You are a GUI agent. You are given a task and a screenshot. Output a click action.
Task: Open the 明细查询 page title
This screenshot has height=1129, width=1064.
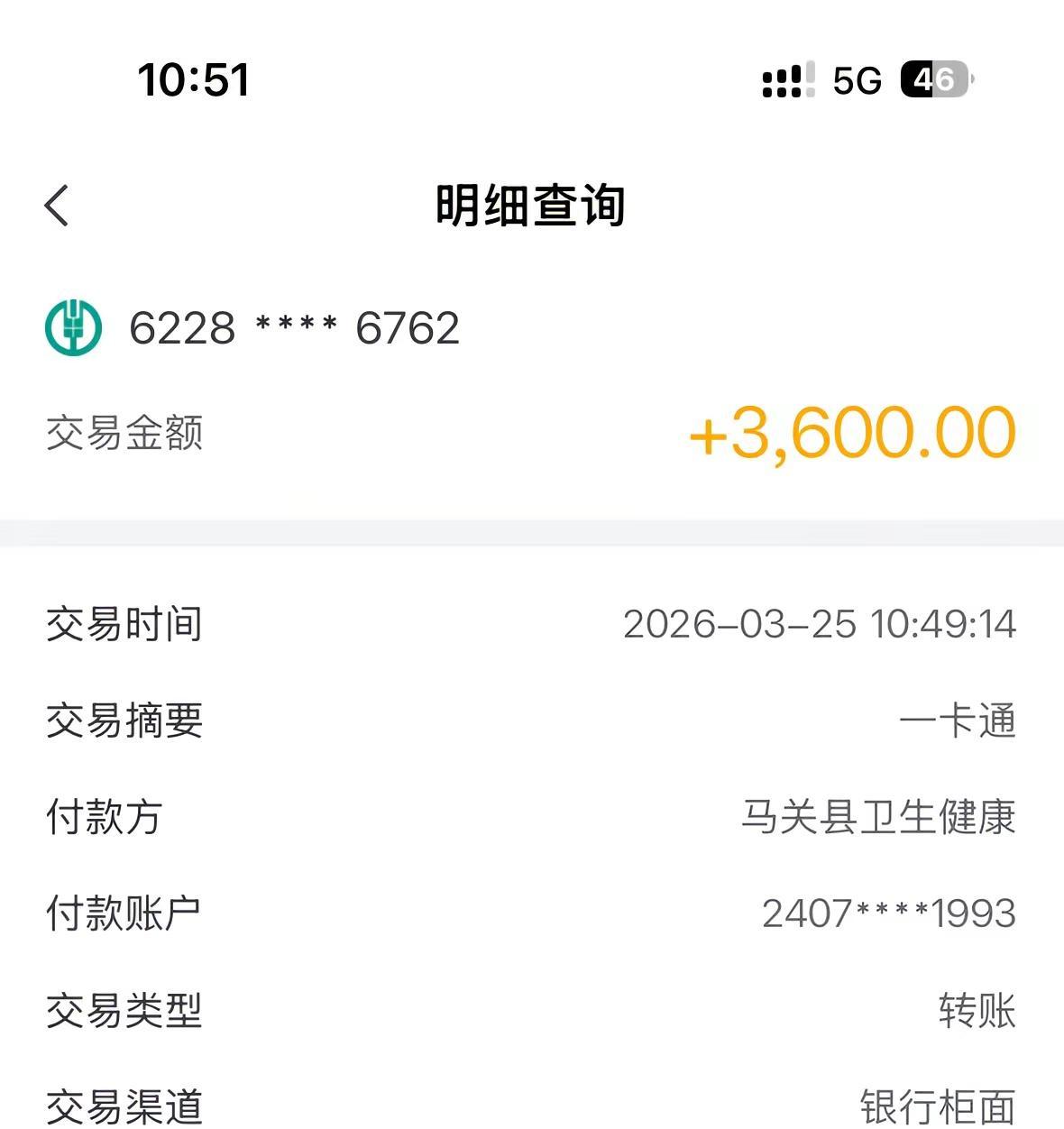pos(531,206)
